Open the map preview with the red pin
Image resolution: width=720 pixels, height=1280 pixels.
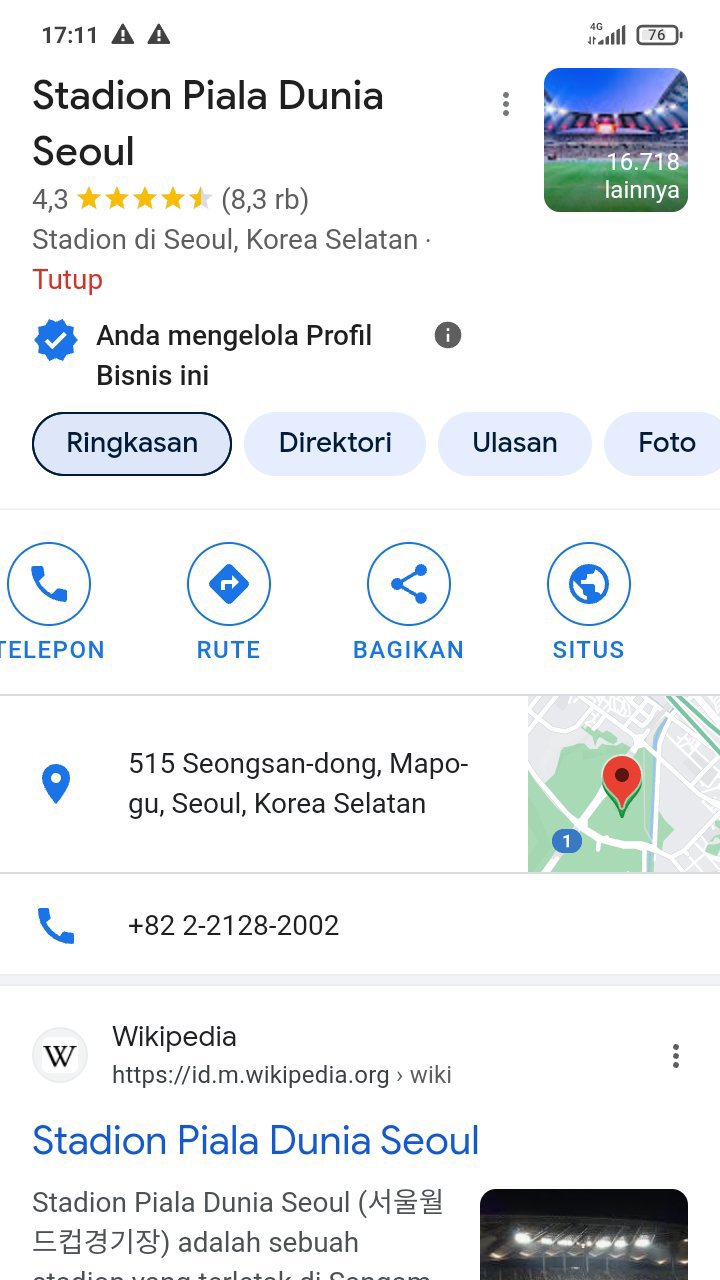point(623,784)
